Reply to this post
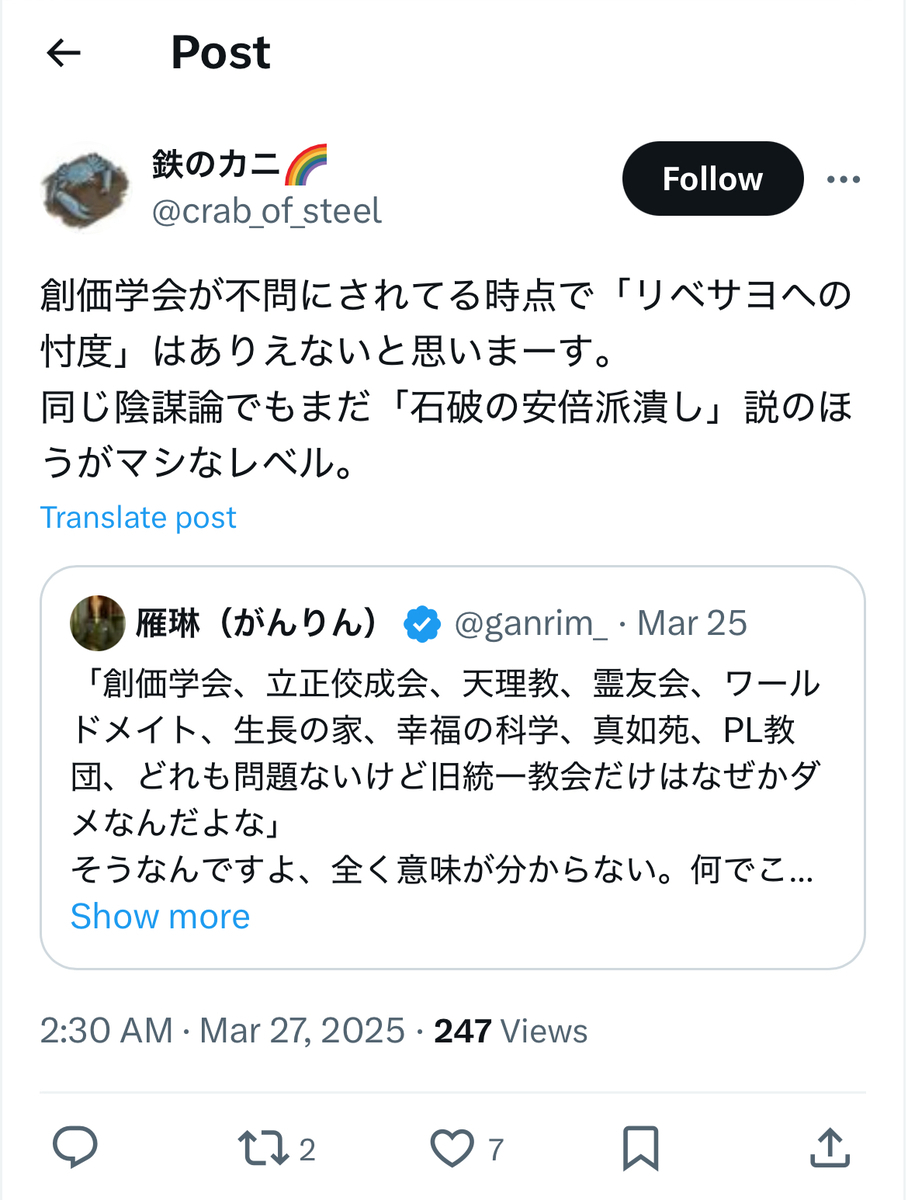Image resolution: width=908 pixels, height=1200 pixels. click(74, 1148)
